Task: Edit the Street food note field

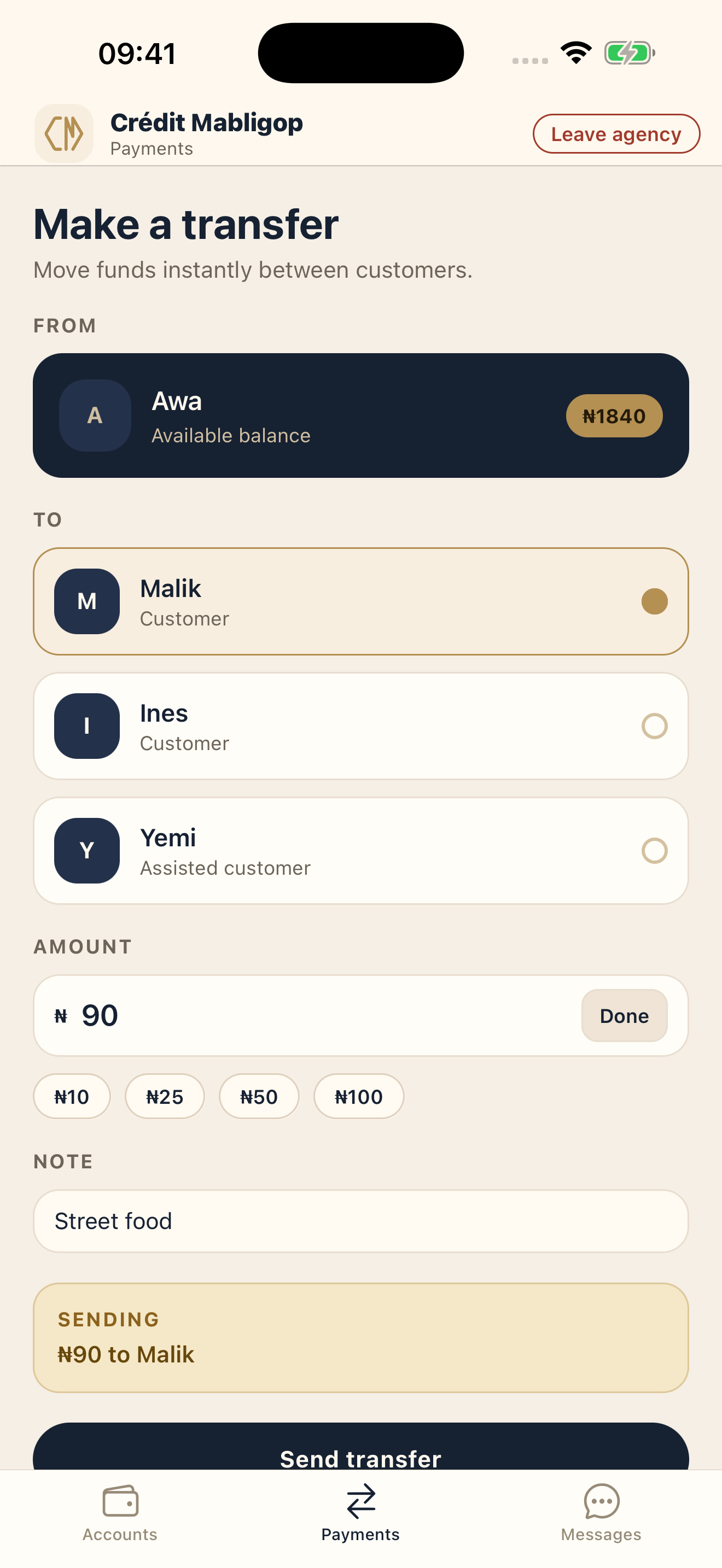Action: coord(360,1221)
